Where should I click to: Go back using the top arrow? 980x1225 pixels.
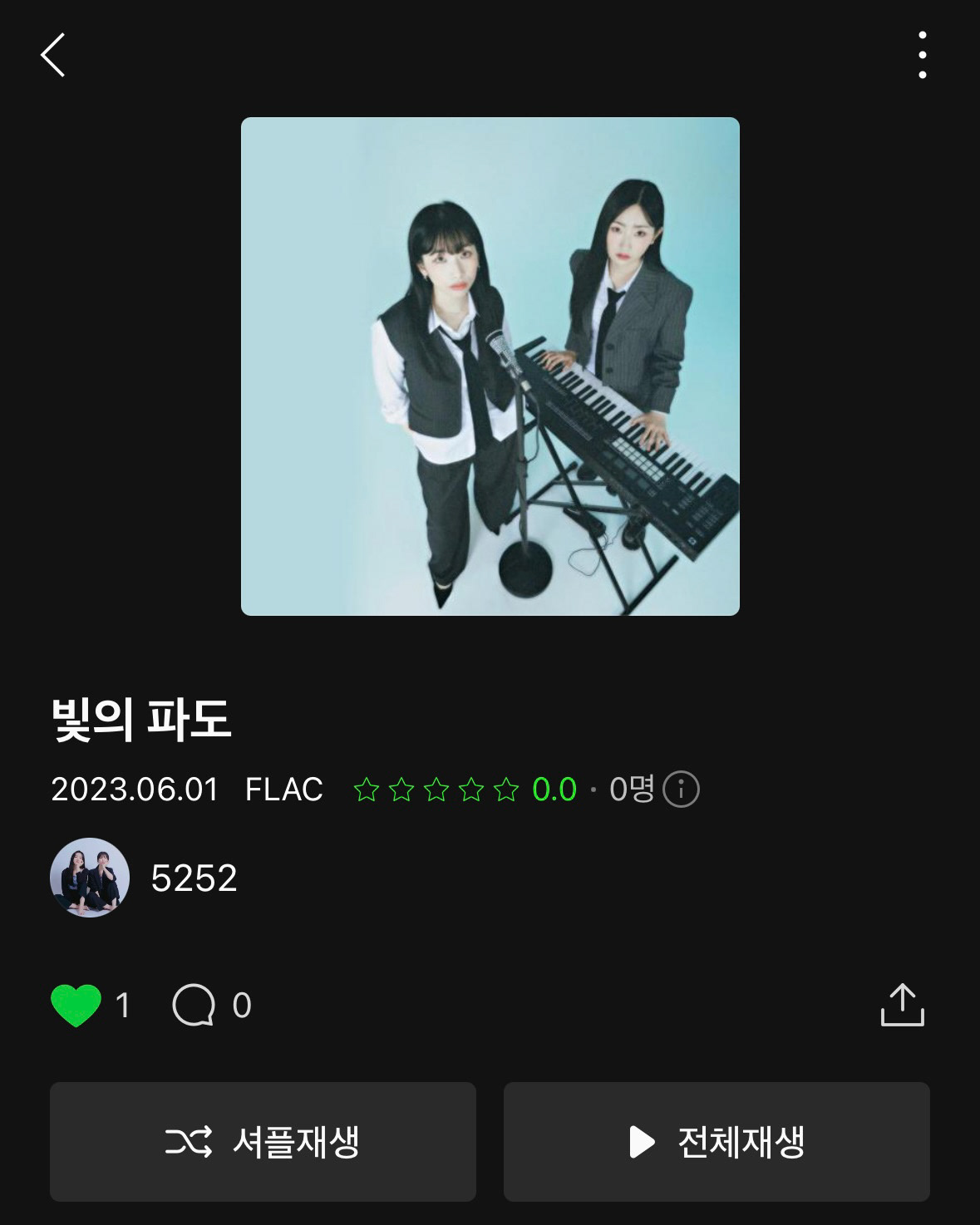click(53, 56)
